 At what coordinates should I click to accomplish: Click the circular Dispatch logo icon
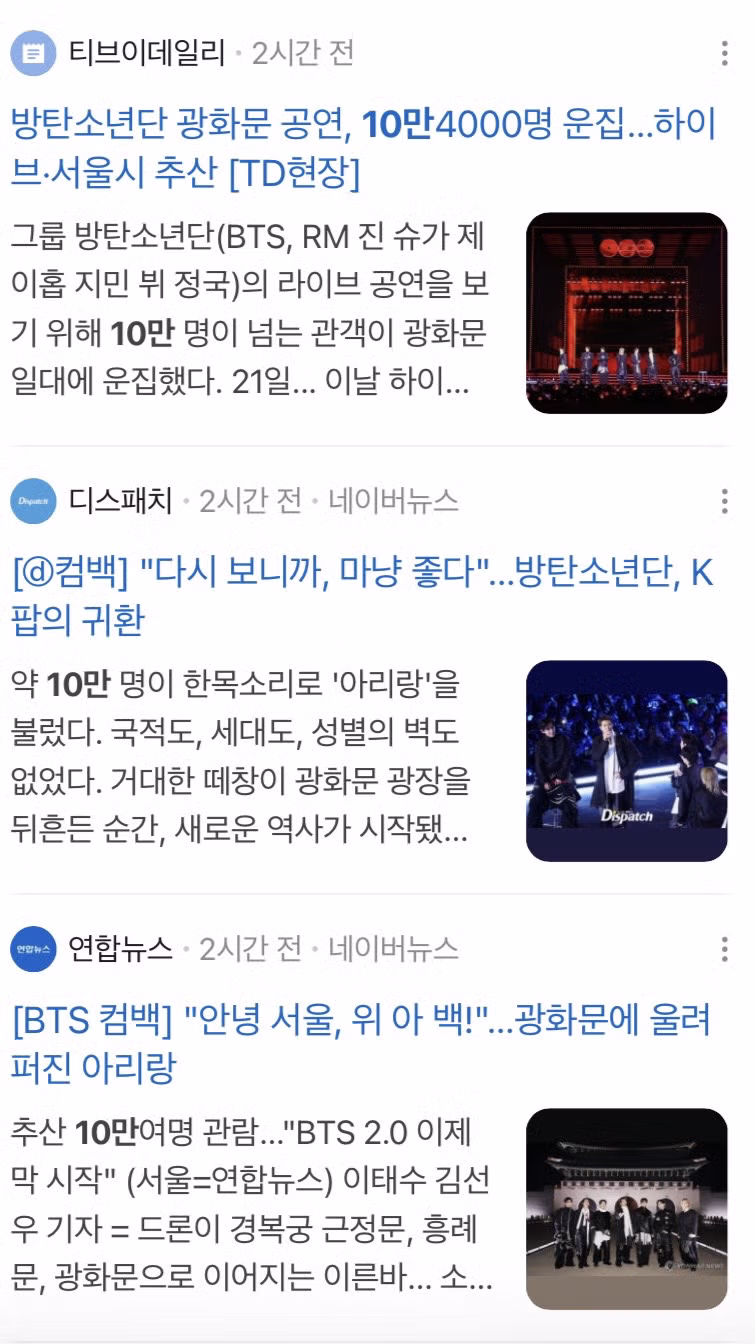[31, 502]
